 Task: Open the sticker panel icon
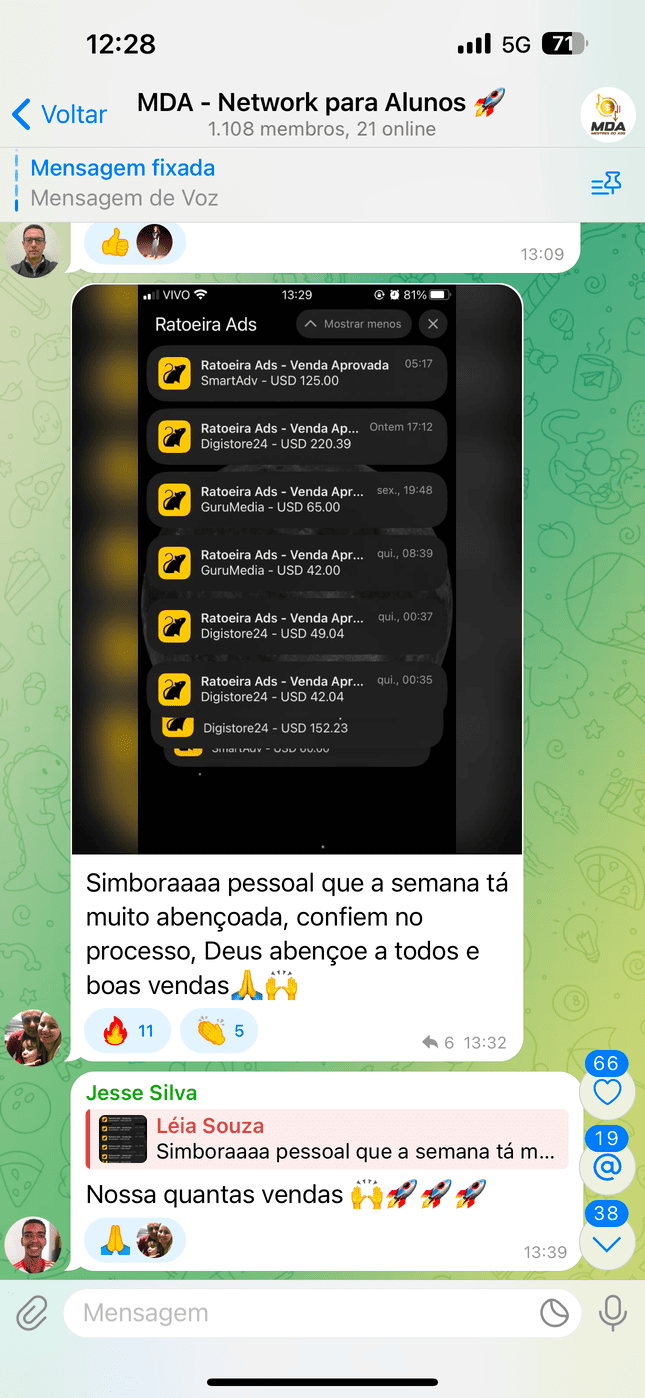click(553, 1313)
